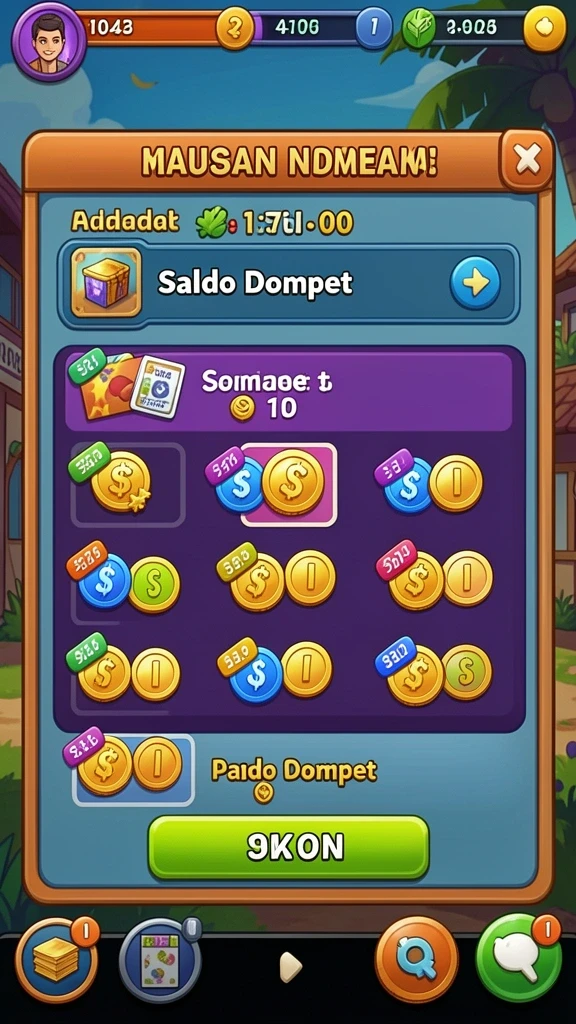Pick the blue and green coin pack

click(124, 581)
